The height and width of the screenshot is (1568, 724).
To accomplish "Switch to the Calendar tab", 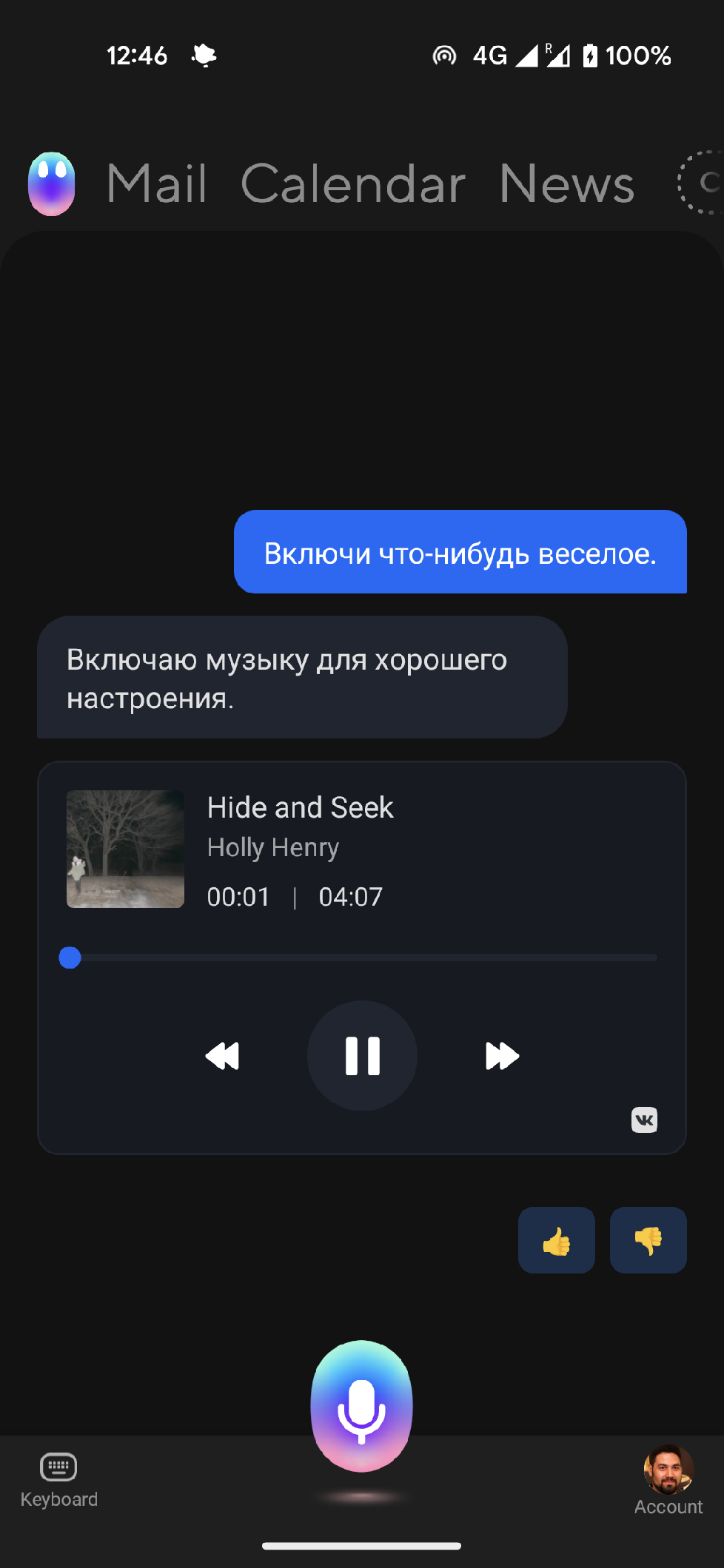I will click(353, 184).
